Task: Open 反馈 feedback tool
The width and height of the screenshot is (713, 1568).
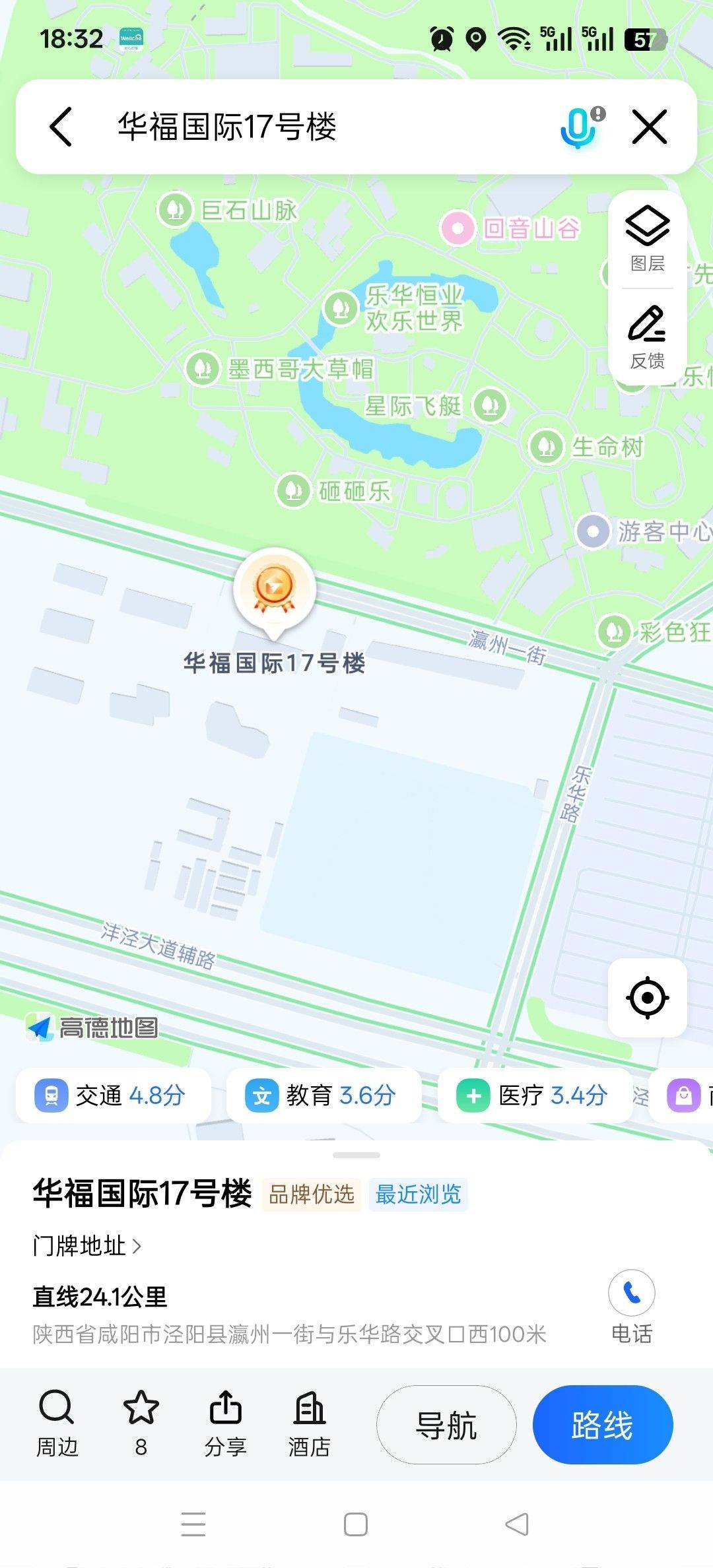Action: [x=647, y=337]
